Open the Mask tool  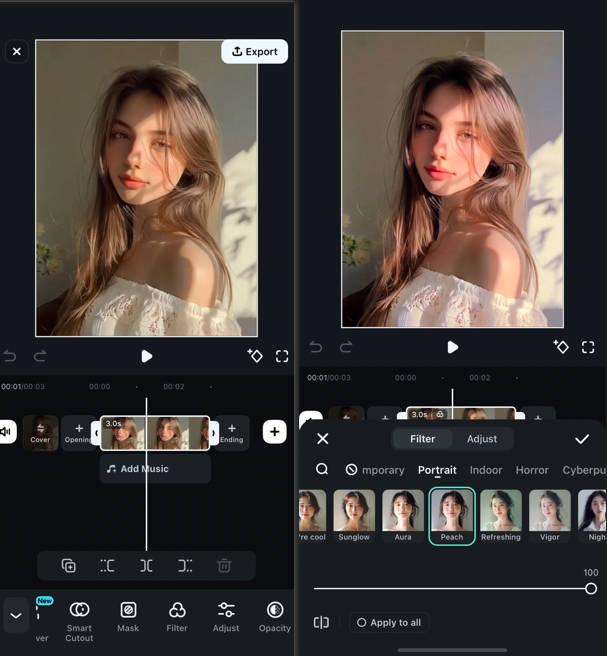128,616
